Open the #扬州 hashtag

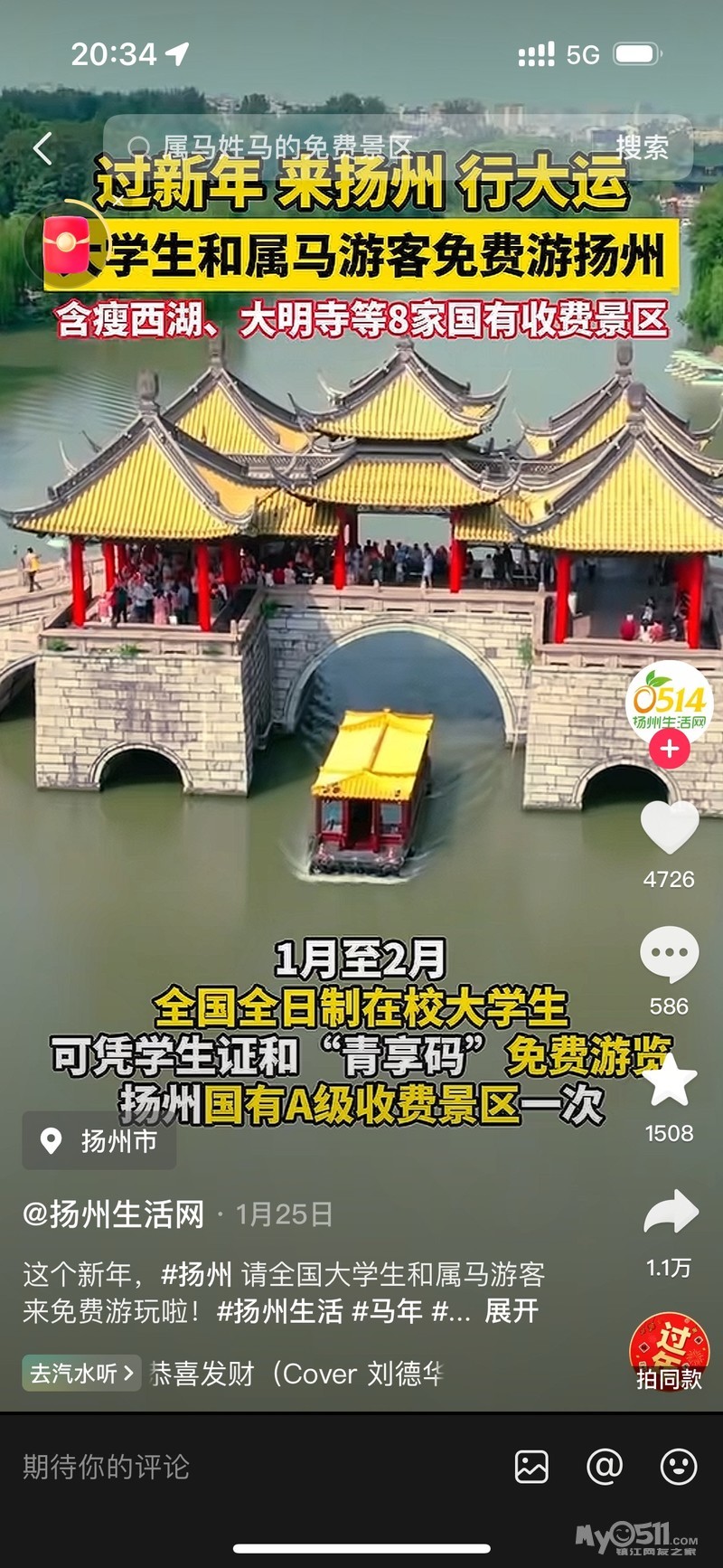tap(196, 1274)
